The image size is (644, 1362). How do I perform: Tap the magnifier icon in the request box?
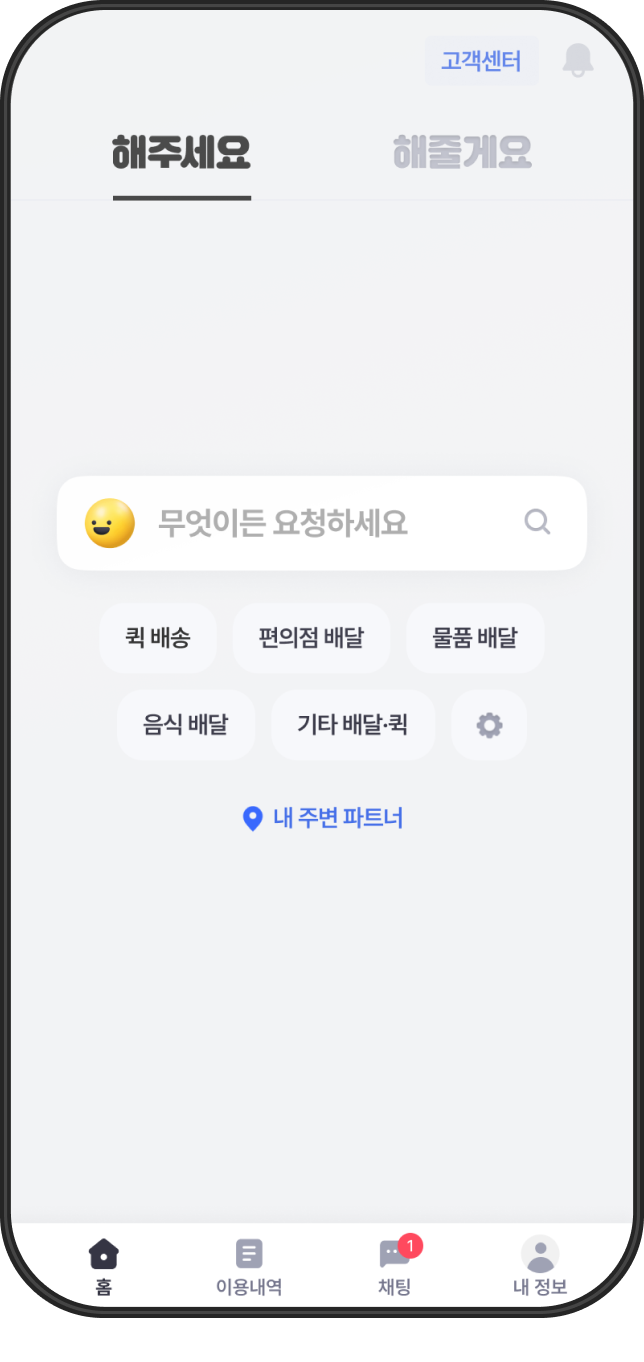coord(538,522)
